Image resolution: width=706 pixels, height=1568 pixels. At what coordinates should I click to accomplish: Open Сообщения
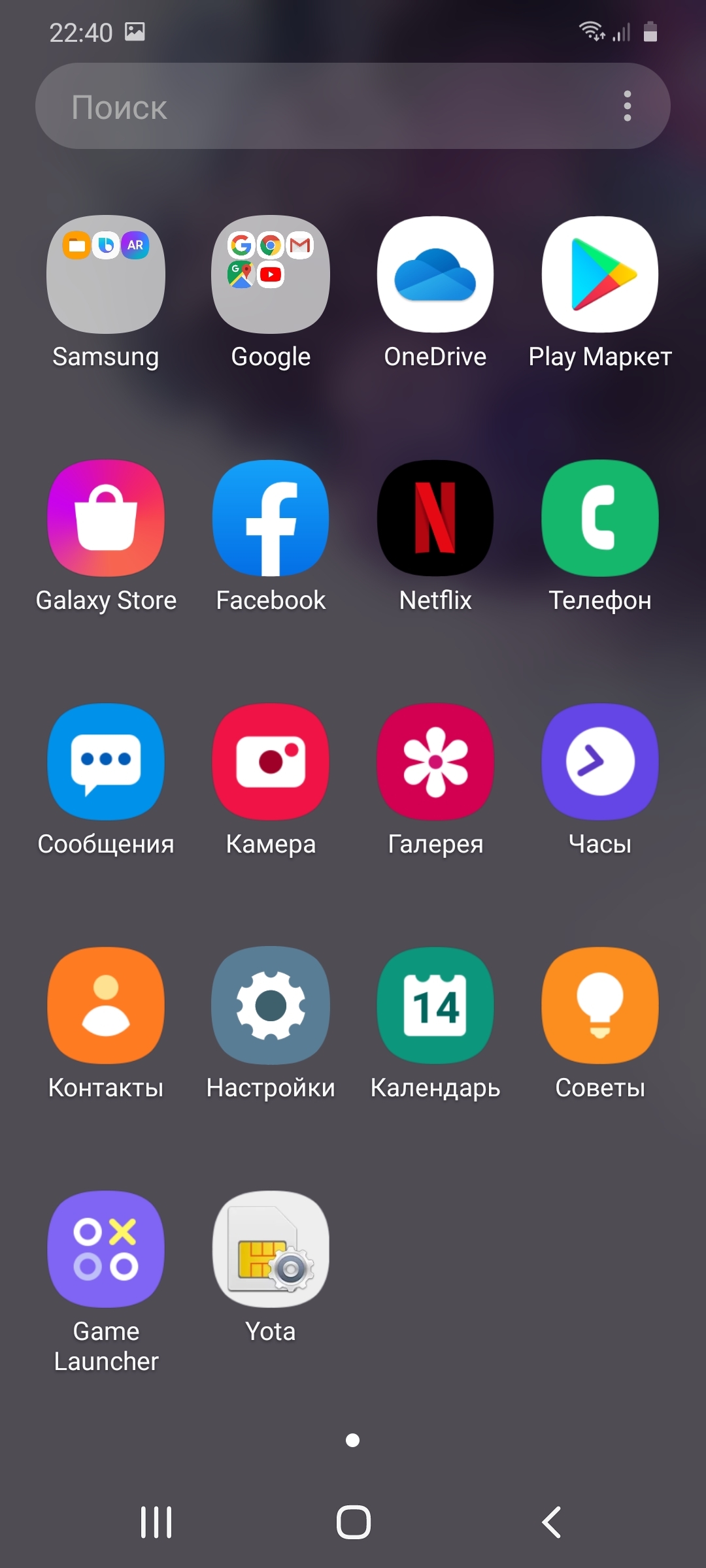click(x=106, y=762)
